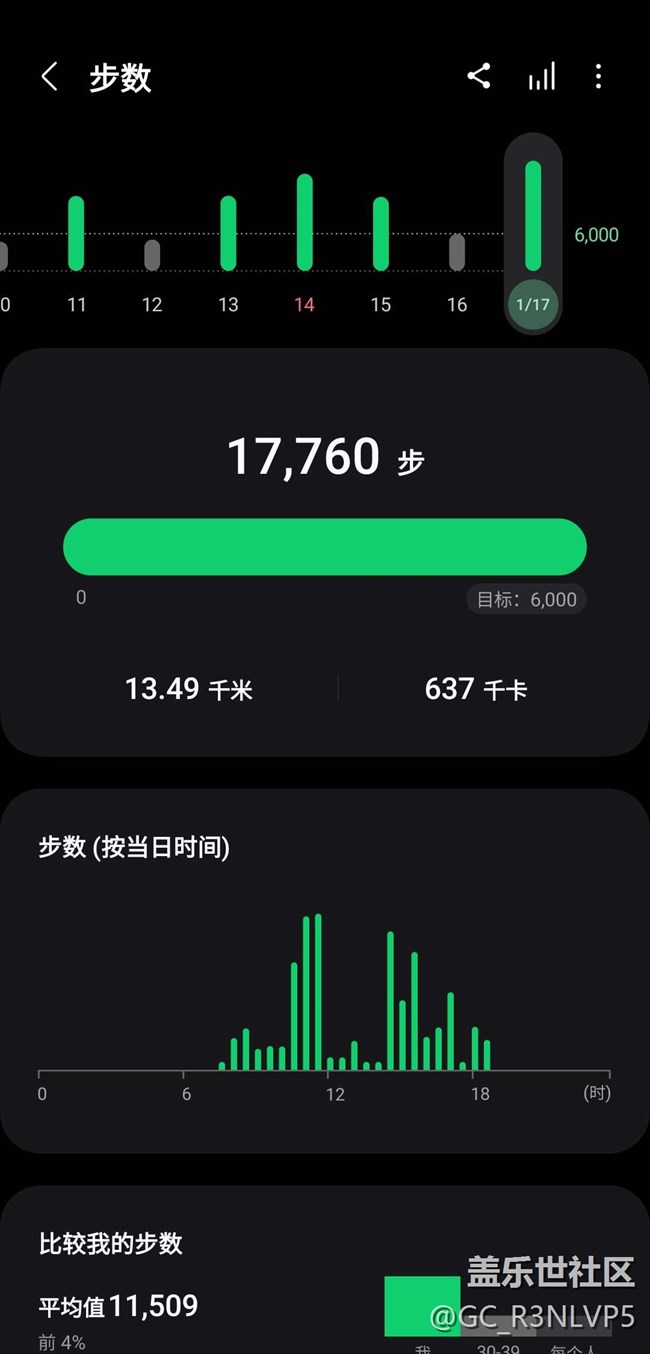The height and width of the screenshot is (1354, 650).
Task: Select day 16 in the step chart
Action: (x=456, y=272)
